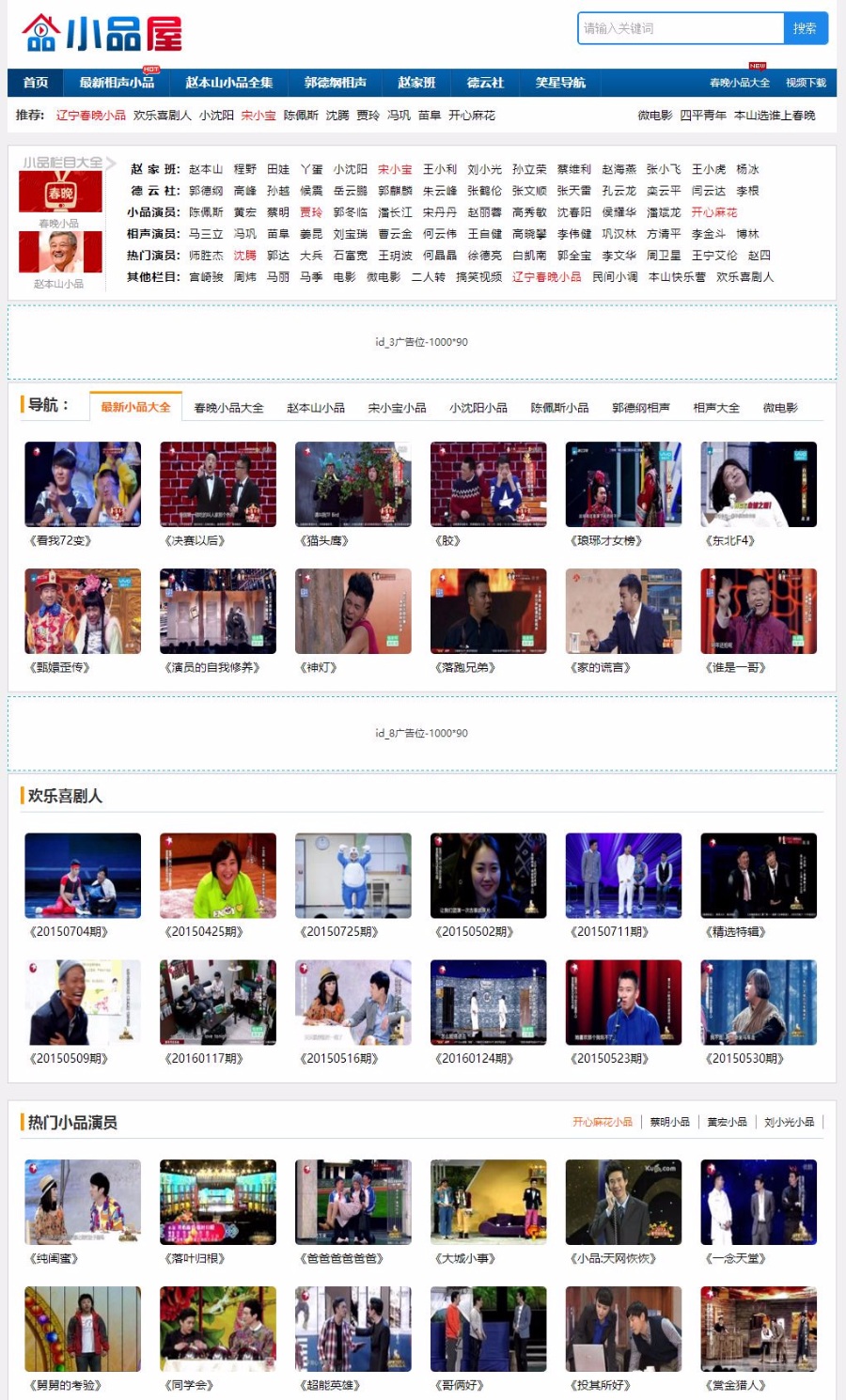Open the 开心麻花小品 link in 热门小品演员
Screen dimensions: 846x1400
tap(602, 1122)
